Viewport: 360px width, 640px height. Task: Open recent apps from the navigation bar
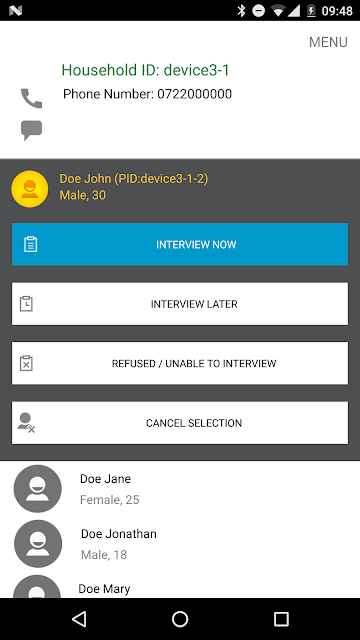[x=281, y=619]
